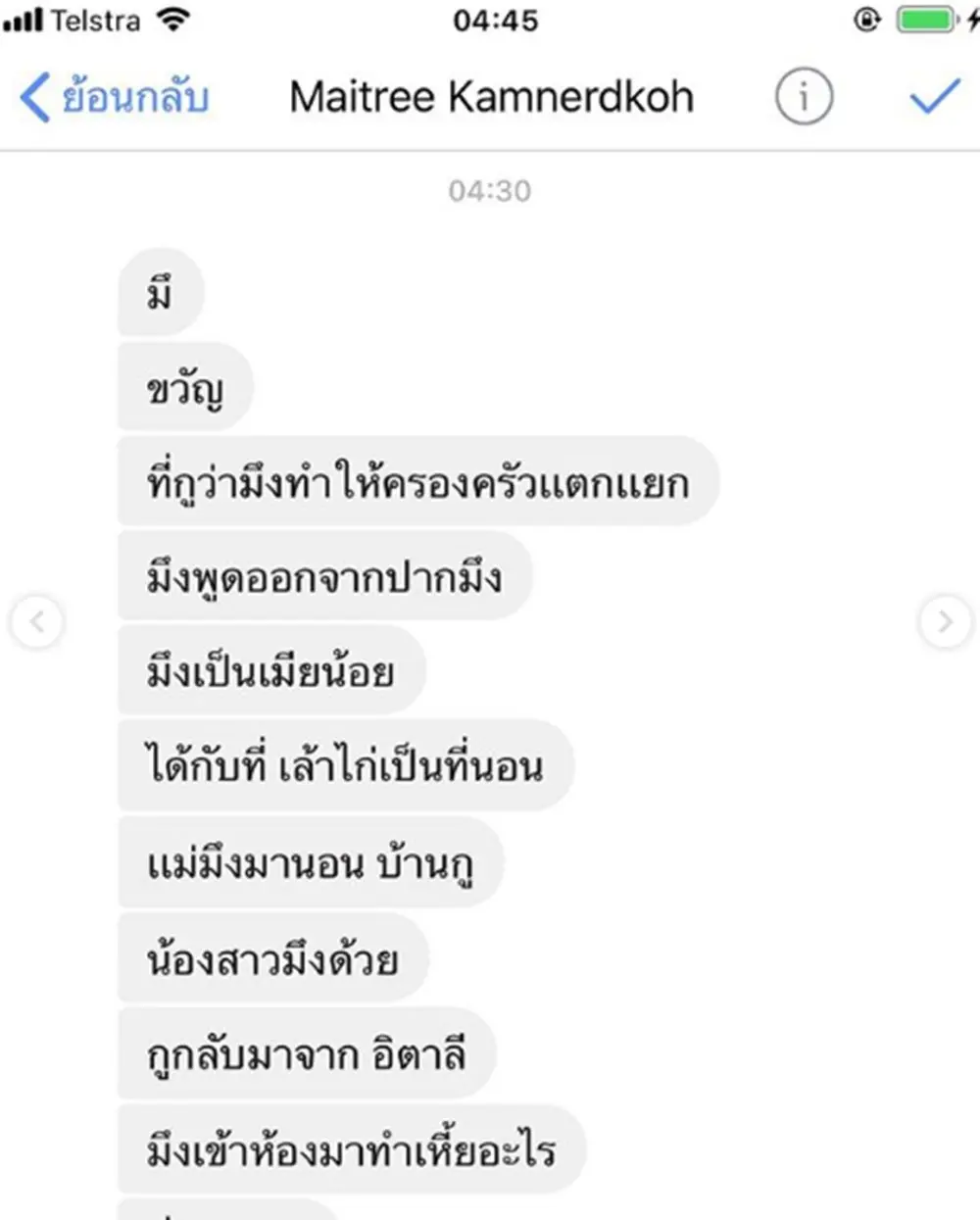Open Maitree Kamnerdkoh contact title
Image resolution: width=980 pixels, height=1220 pixels.
pyautogui.click(x=492, y=97)
